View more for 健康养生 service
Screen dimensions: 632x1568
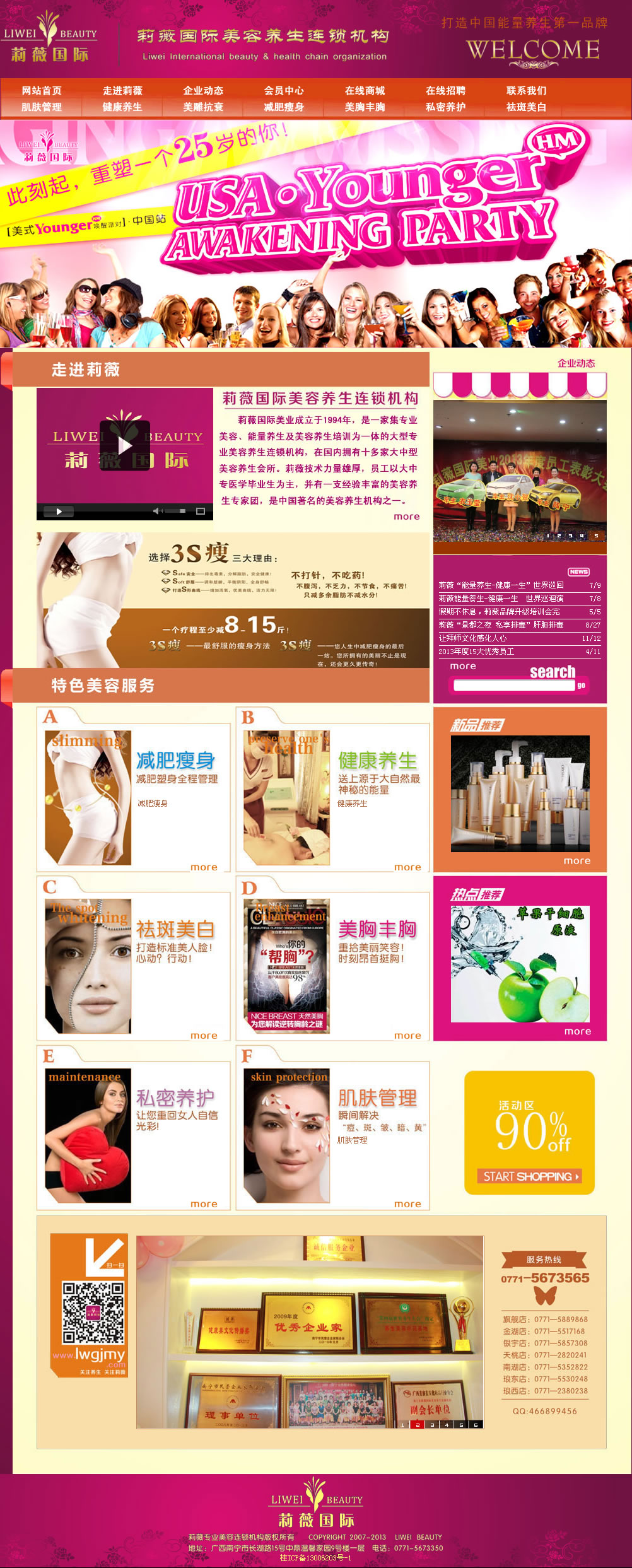[407, 867]
